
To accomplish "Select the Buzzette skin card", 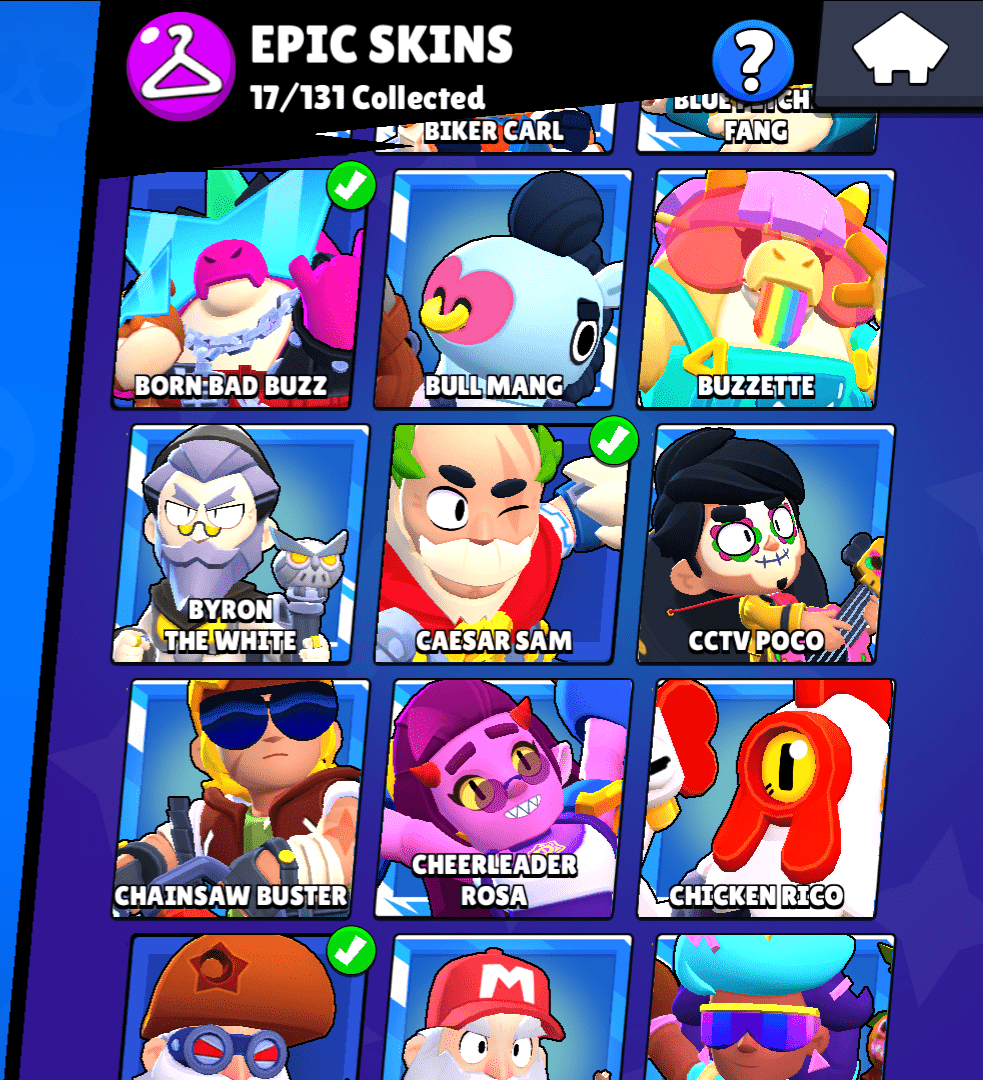I will click(765, 290).
